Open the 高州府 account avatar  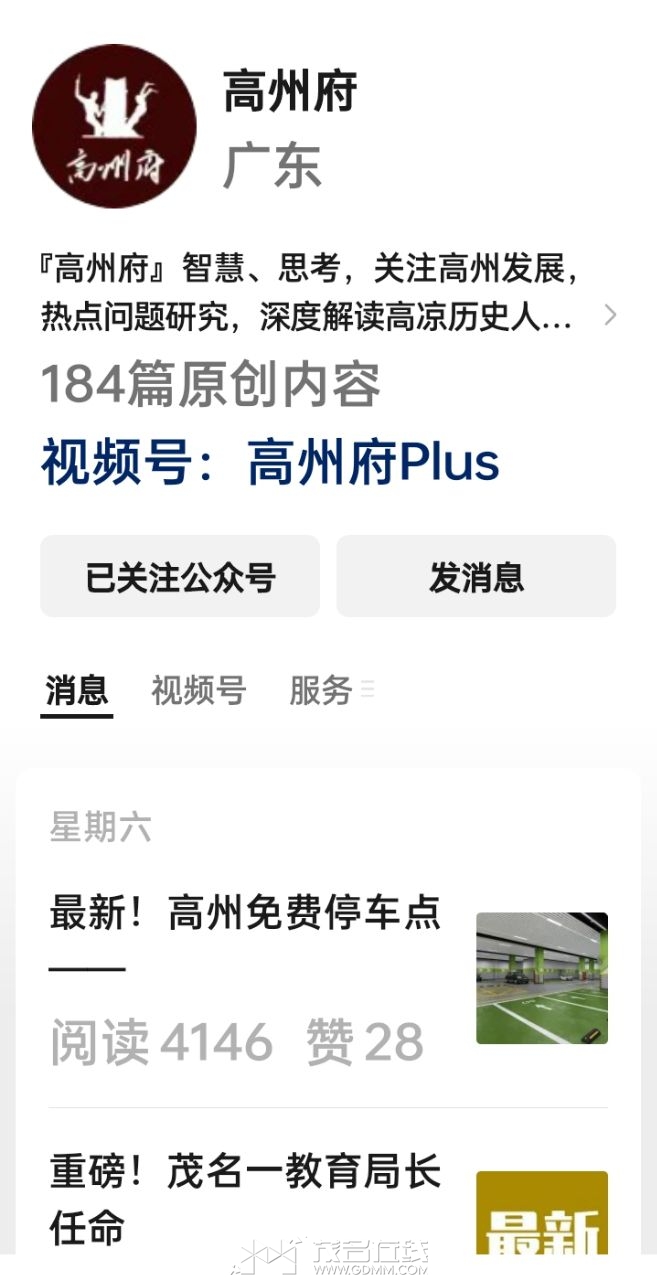click(114, 126)
